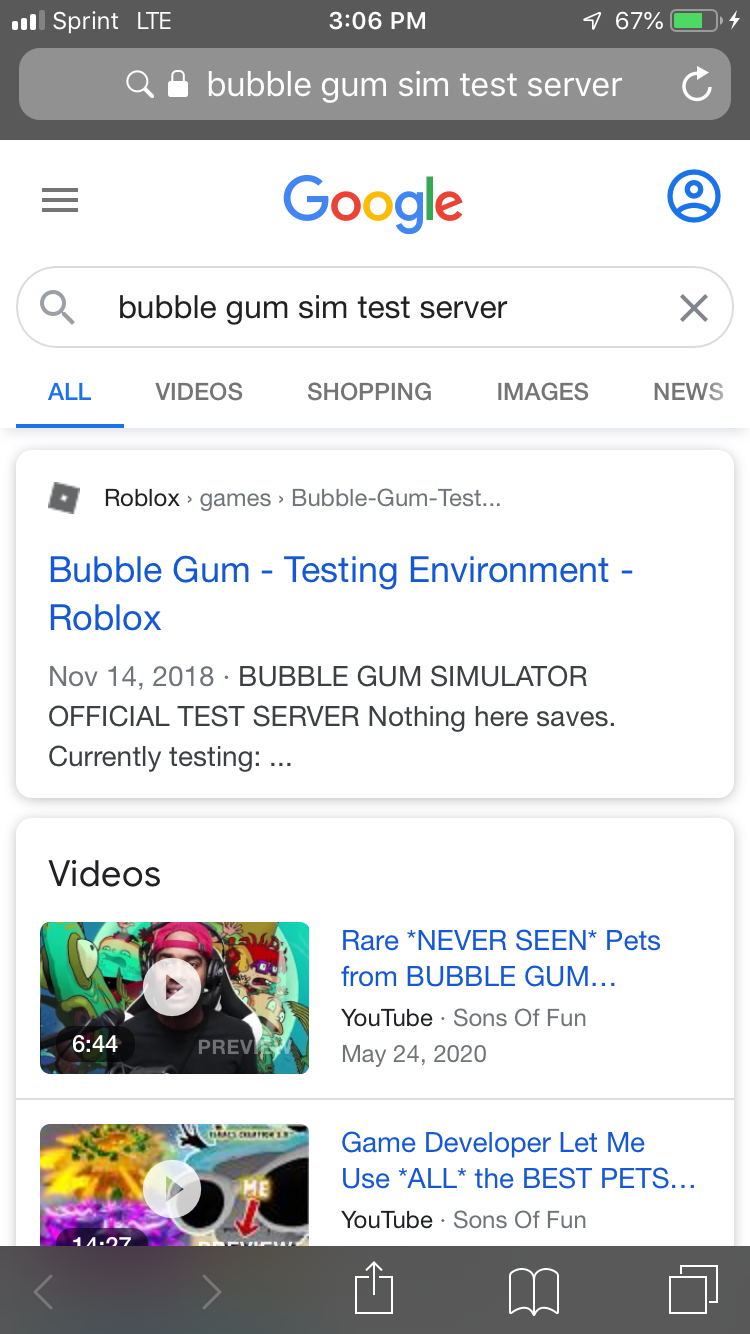Show open Safari tabs
Viewport: 750px width, 1334px height.
(x=693, y=1289)
